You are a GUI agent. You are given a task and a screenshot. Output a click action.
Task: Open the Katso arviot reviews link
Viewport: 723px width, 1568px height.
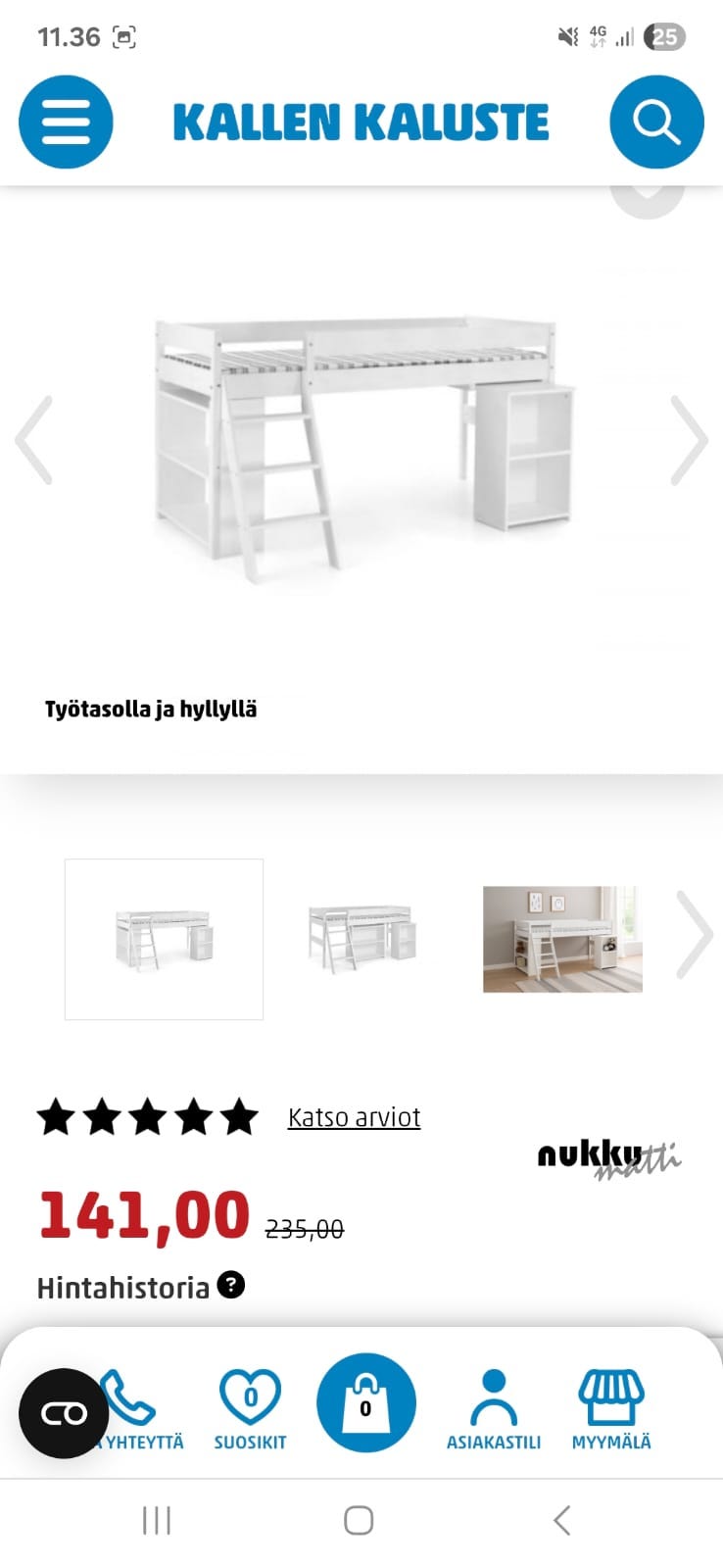pyautogui.click(x=354, y=1116)
